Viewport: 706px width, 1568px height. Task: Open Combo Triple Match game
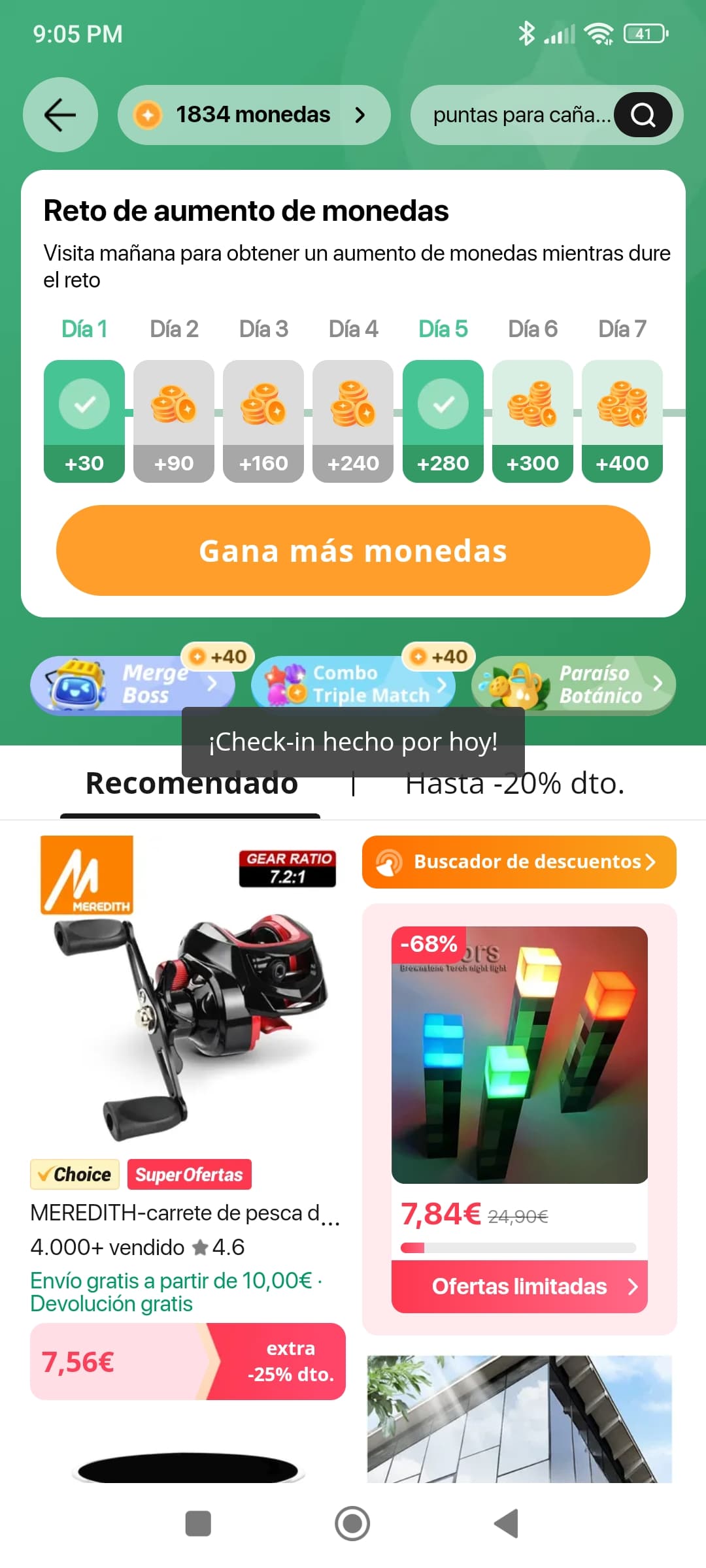353,684
